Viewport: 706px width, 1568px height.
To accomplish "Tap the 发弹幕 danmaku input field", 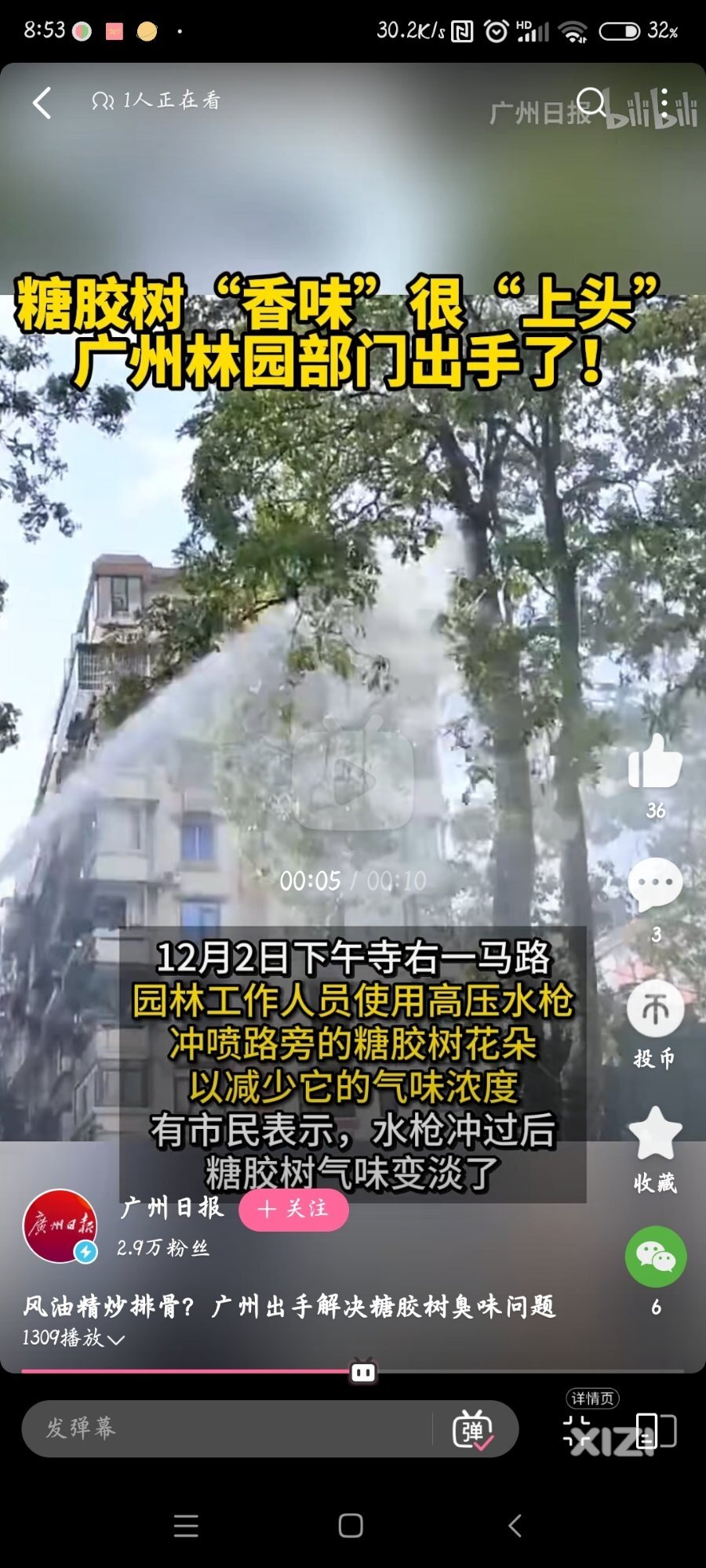I will [227, 1428].
